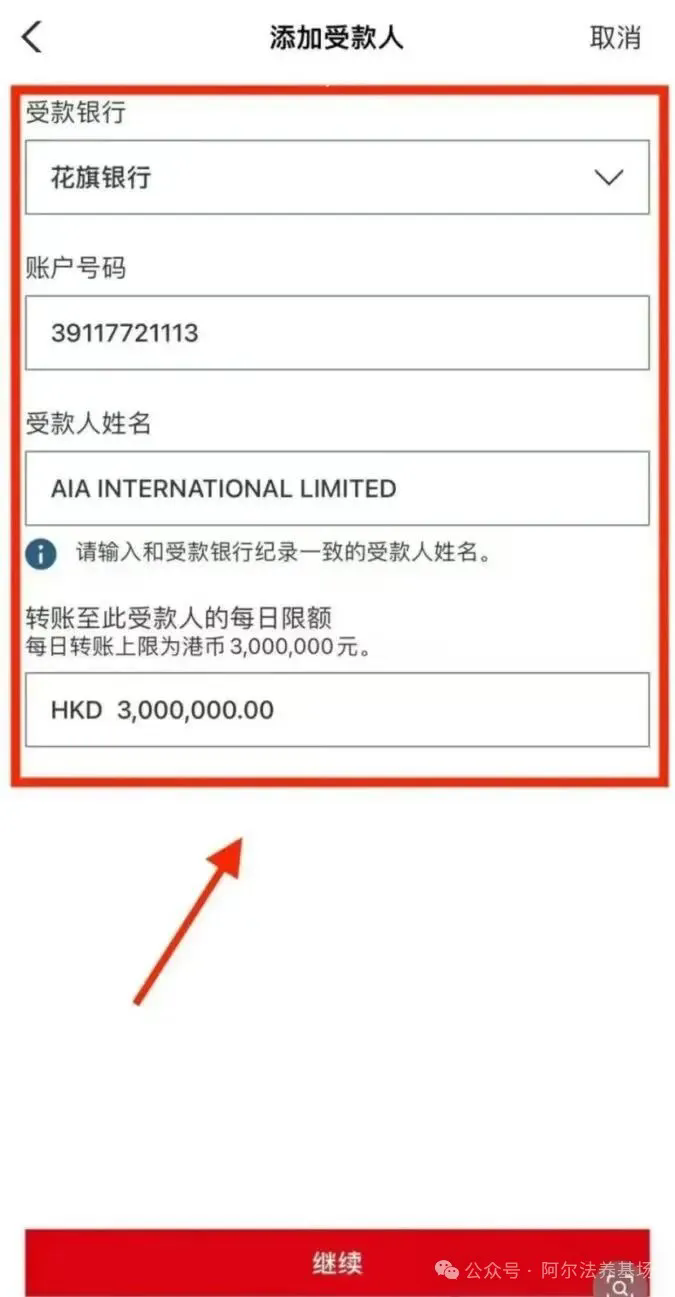
Task: Edit the 受款人姓名 payee name field
Action: [337, 488]
